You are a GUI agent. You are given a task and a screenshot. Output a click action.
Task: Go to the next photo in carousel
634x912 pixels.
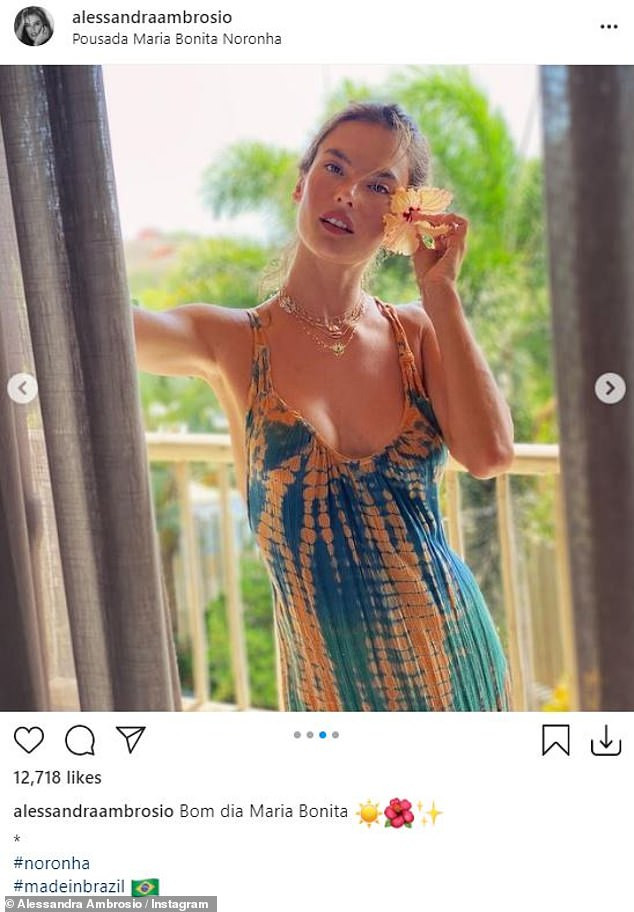pos(610,388)
